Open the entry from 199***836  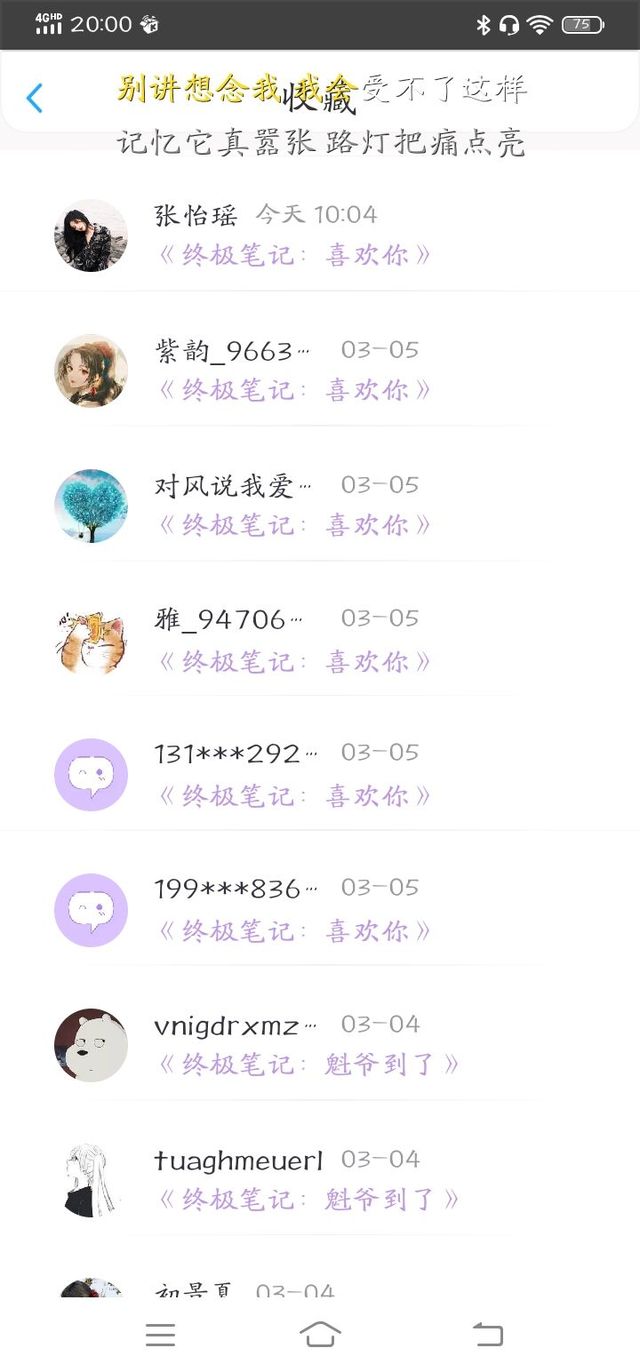click(x=320, y=910)
